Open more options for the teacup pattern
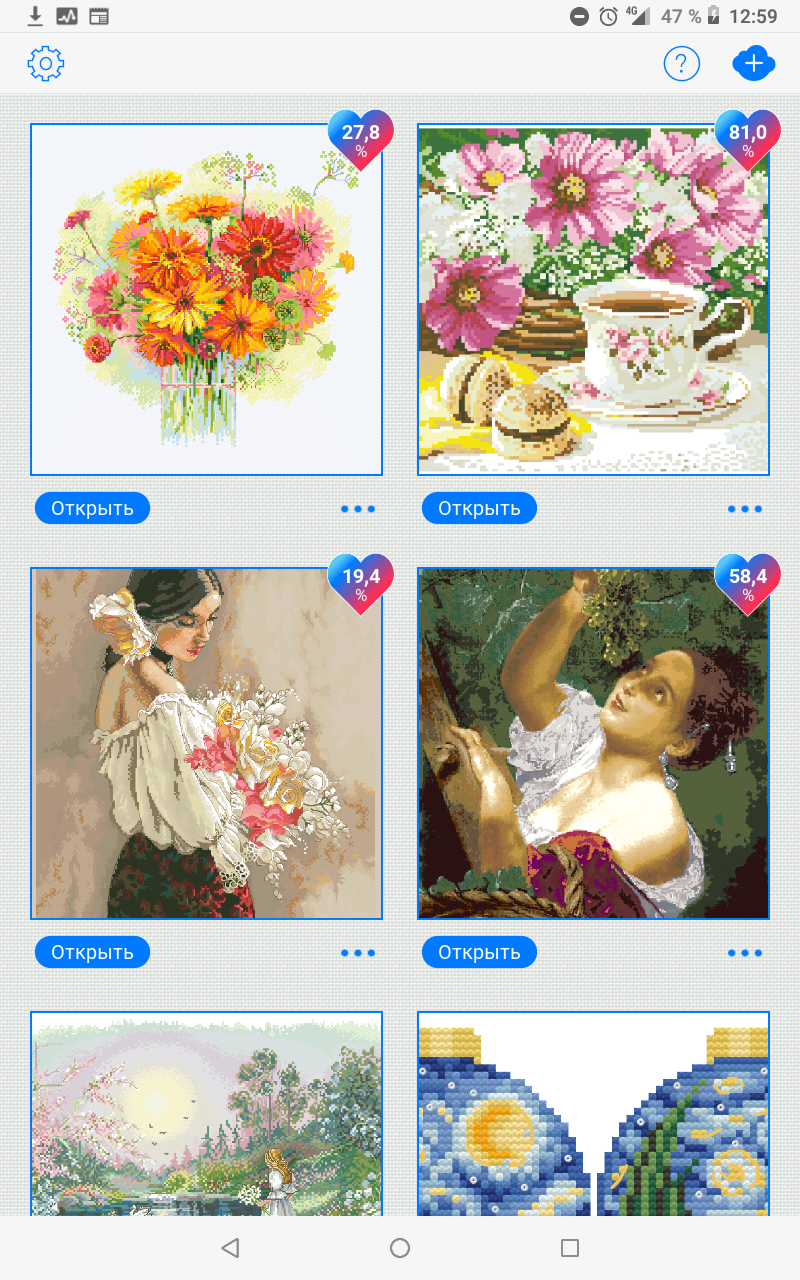Image resolution: width=800 pixels, height=1280 pixels. tap(744, 509)
